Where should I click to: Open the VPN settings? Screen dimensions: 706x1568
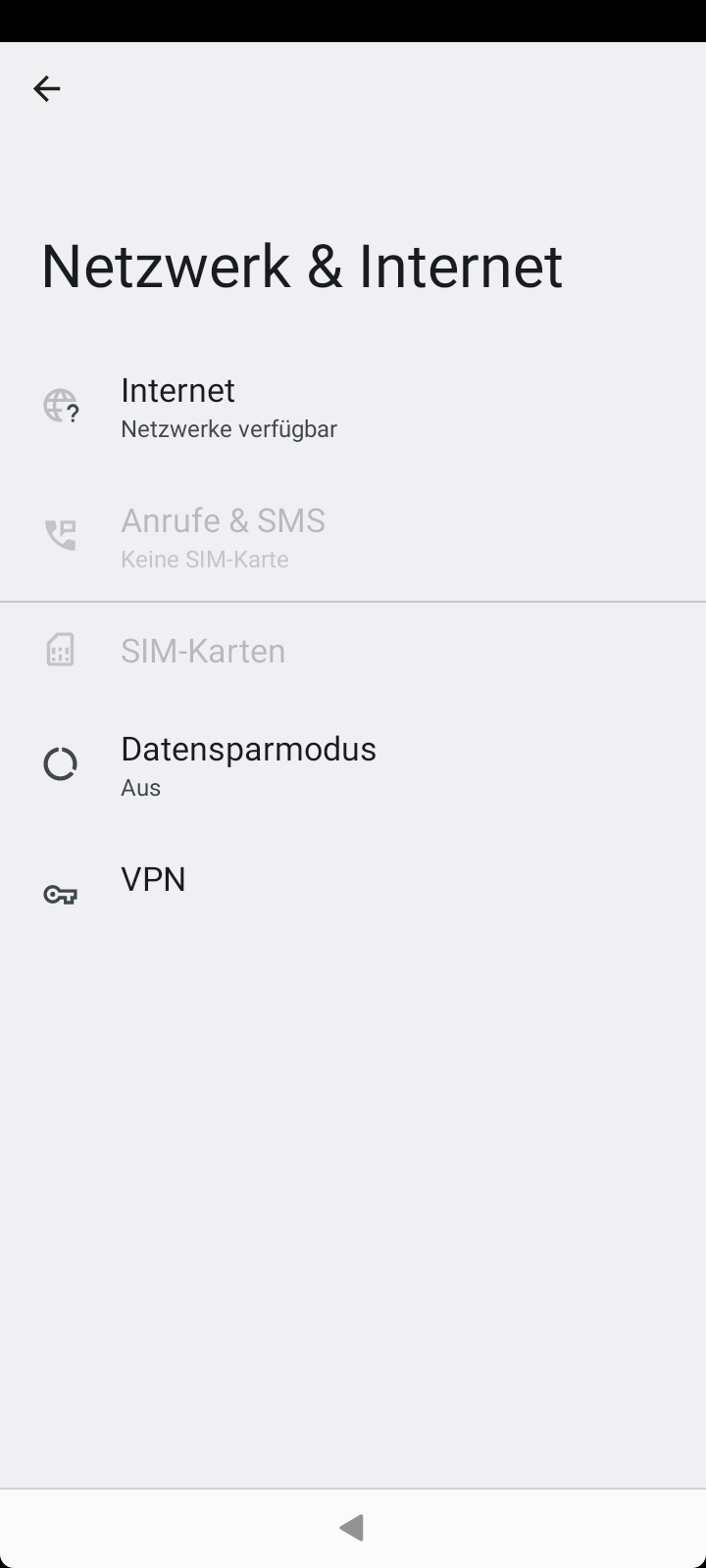[x=153, y=881]
